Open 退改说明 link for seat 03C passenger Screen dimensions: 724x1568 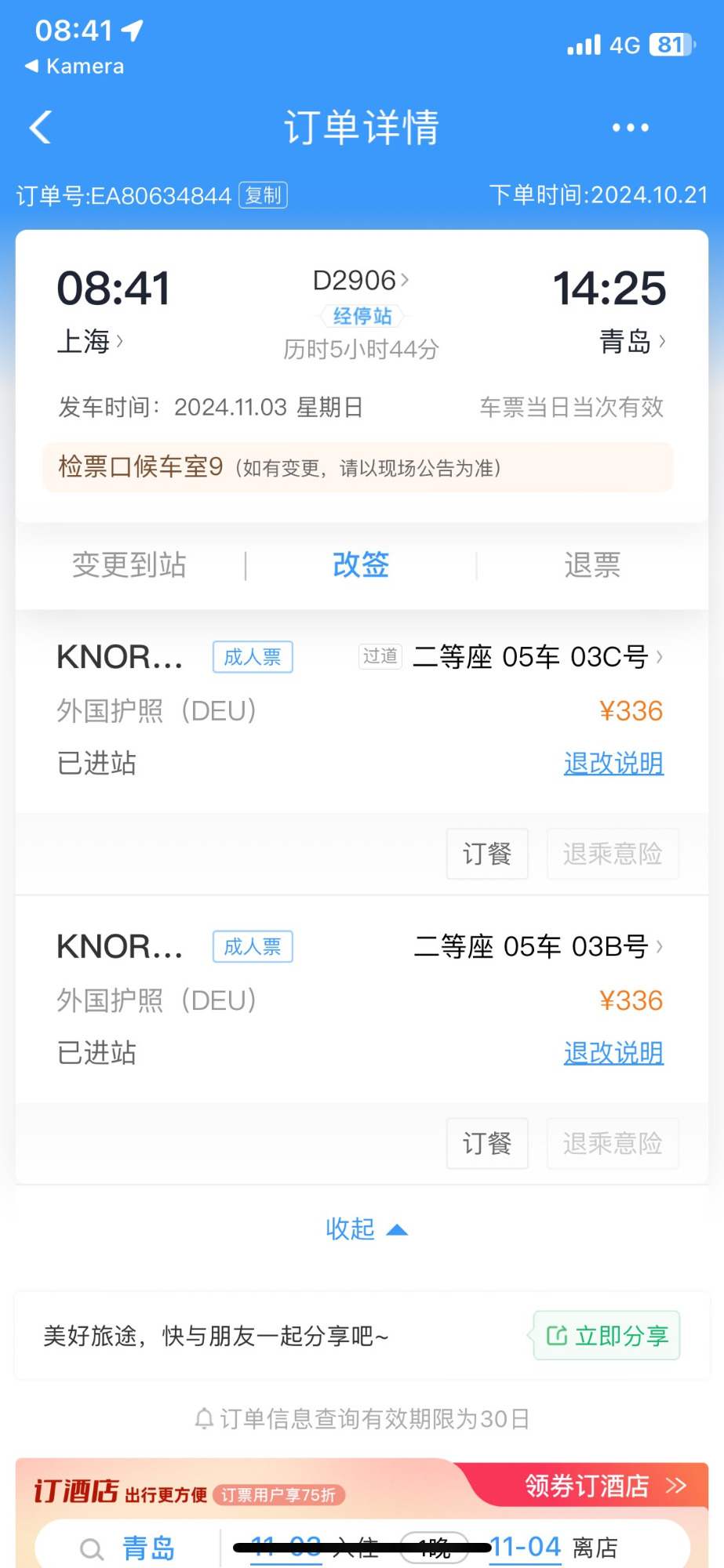613,763
